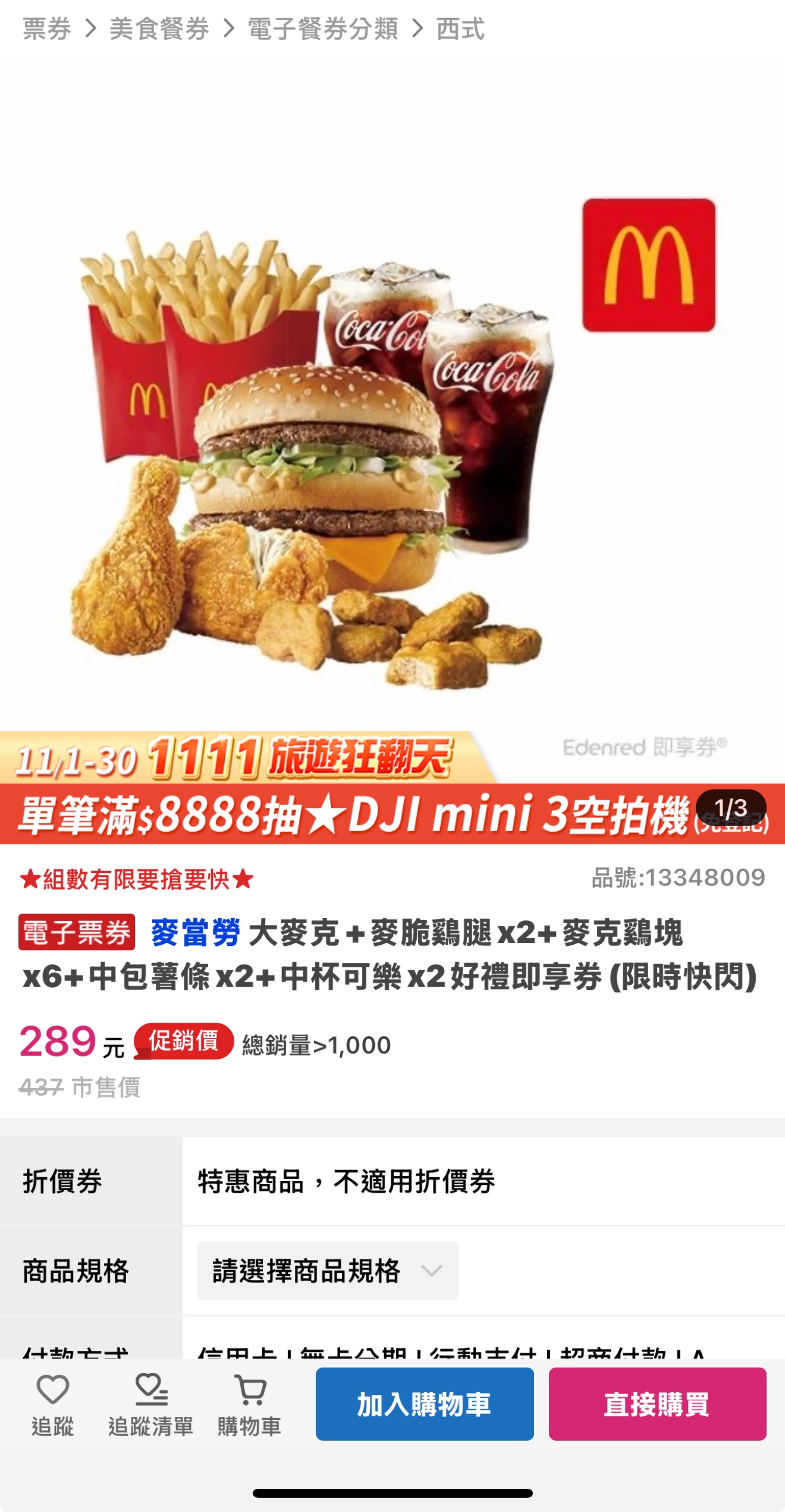Open 電子餐券分類 breadcrumb

[x=323, y=29]
